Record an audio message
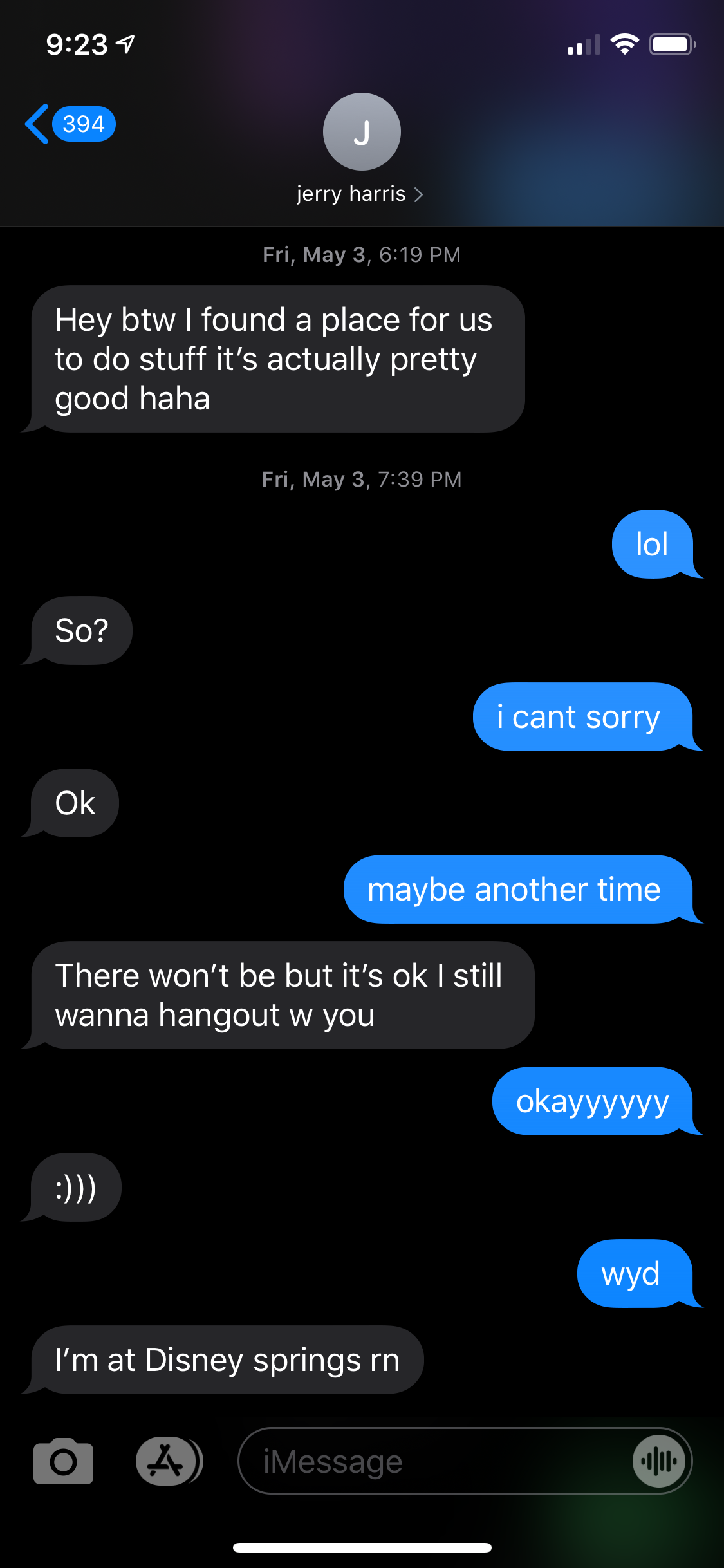This screenshot has width=724, height=1568. pos(658,1461)
